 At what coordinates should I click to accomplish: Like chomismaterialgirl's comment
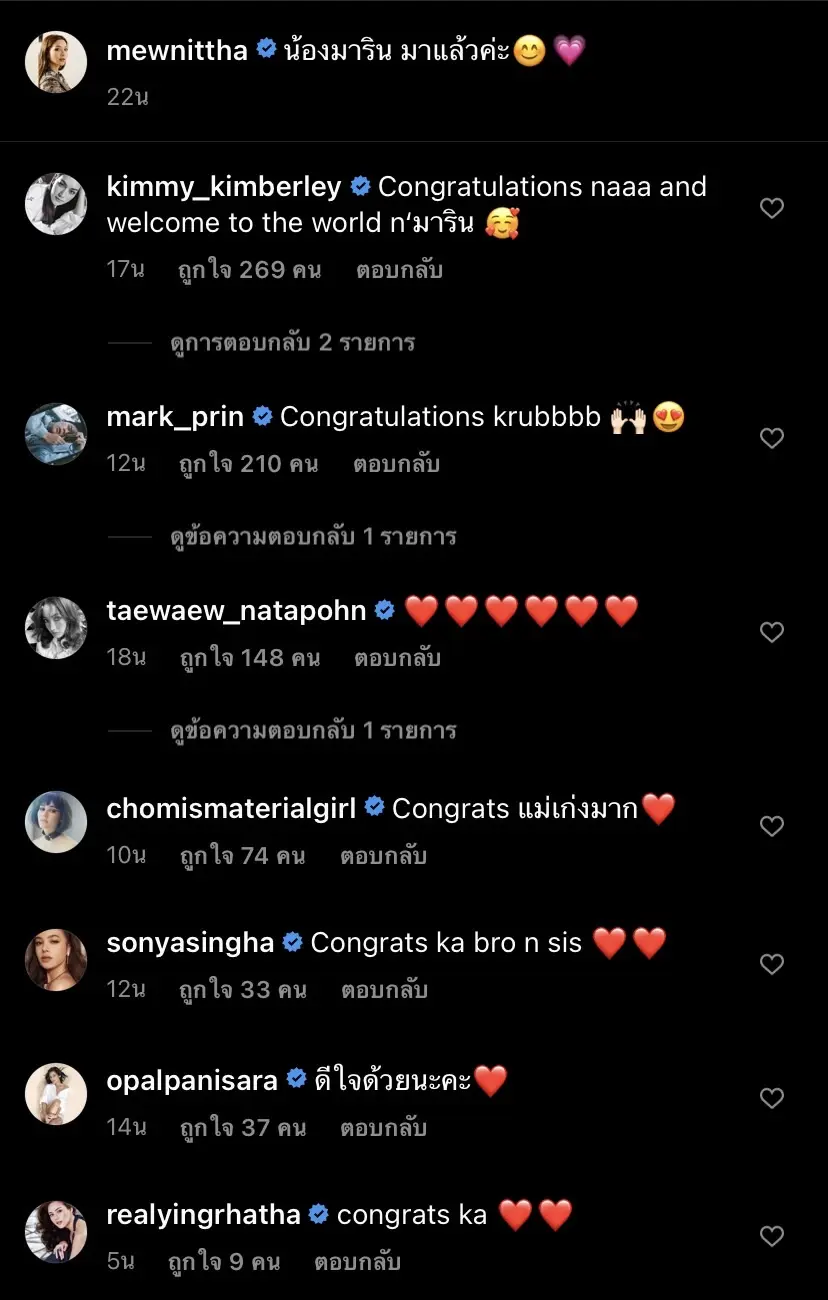coord(771,826)
